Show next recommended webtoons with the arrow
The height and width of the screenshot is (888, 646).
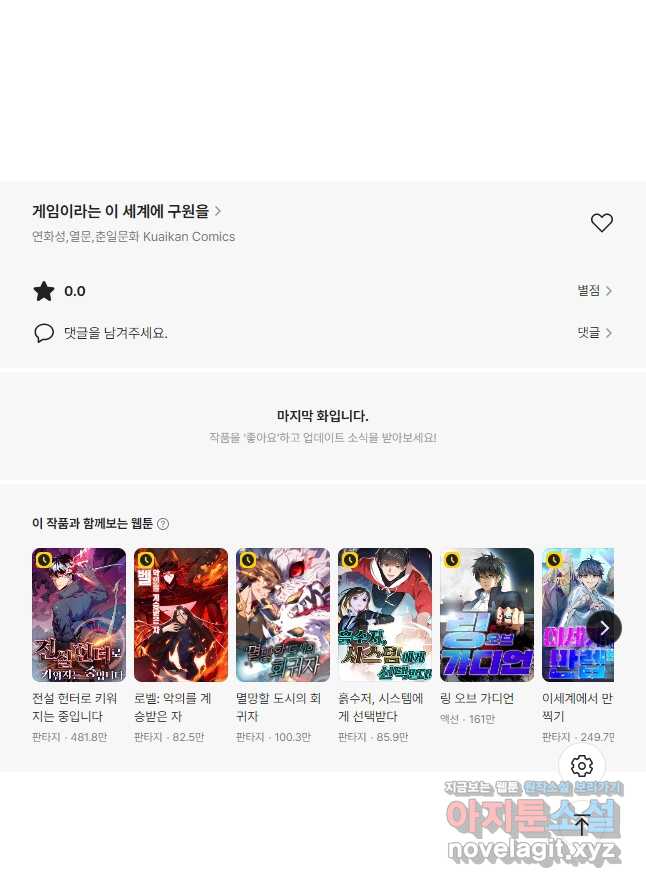click(603, 628)
